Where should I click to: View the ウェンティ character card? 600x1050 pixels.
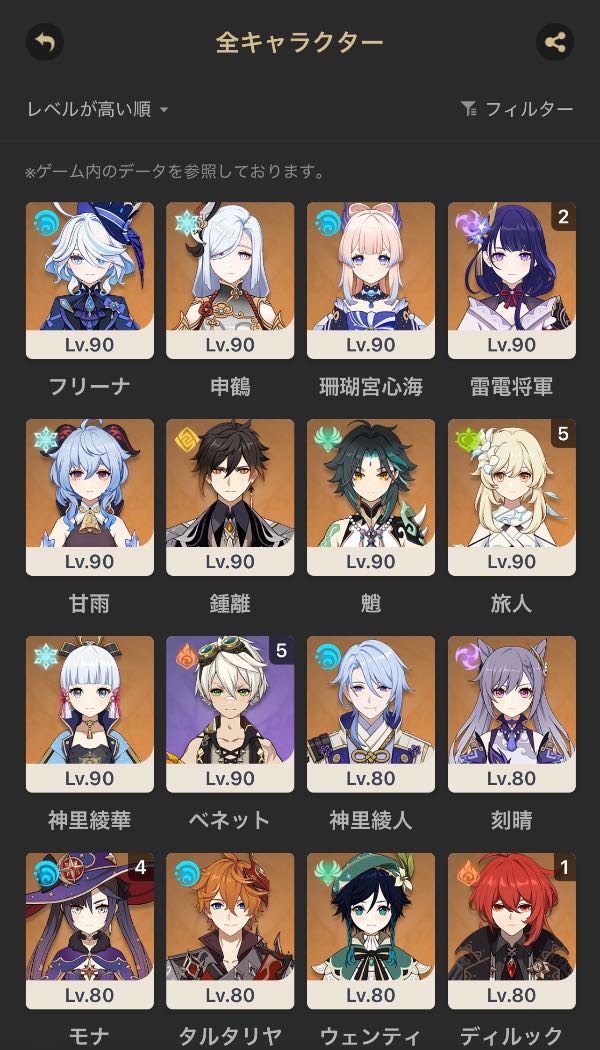point(371,931)
